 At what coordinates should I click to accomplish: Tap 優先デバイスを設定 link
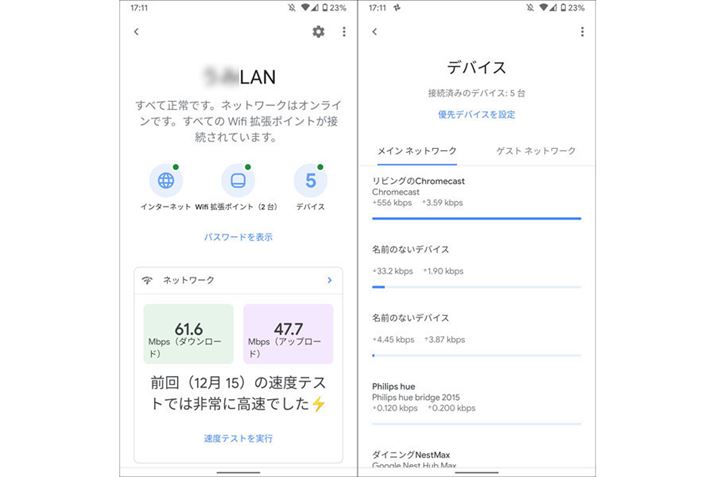[x=476, y=115]
